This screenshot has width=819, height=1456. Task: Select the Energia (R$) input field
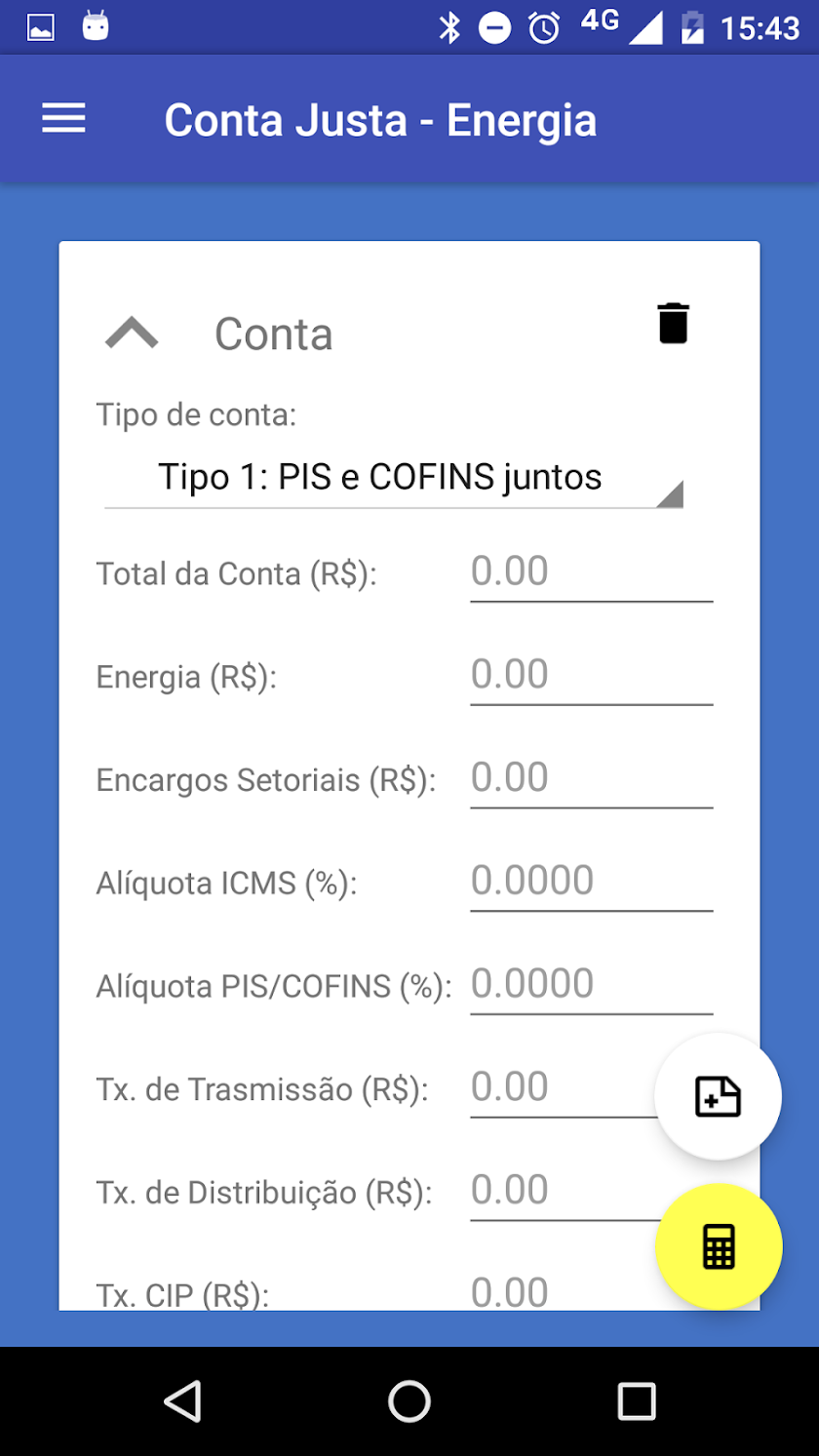(591, 676)
